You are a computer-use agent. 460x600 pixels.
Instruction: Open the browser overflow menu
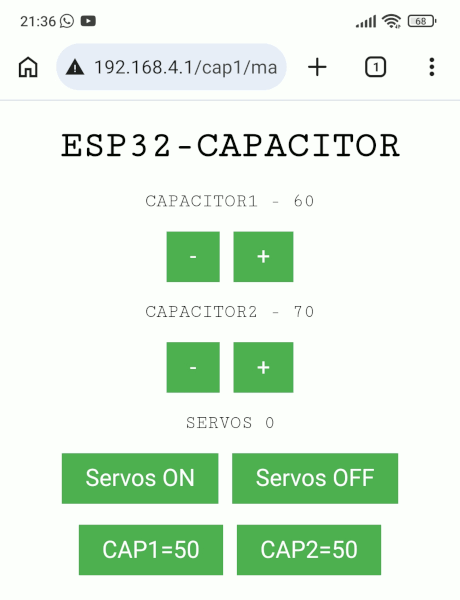tap(432, 67)
